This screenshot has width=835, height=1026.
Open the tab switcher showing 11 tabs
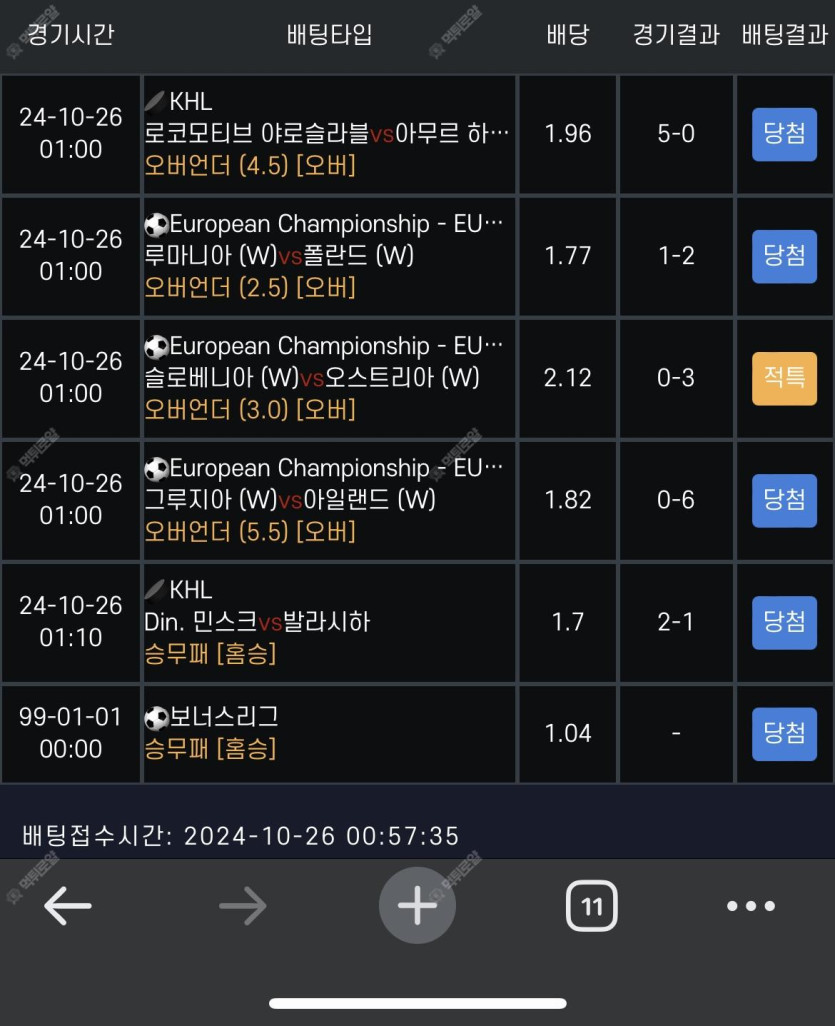tap(592, 907)
